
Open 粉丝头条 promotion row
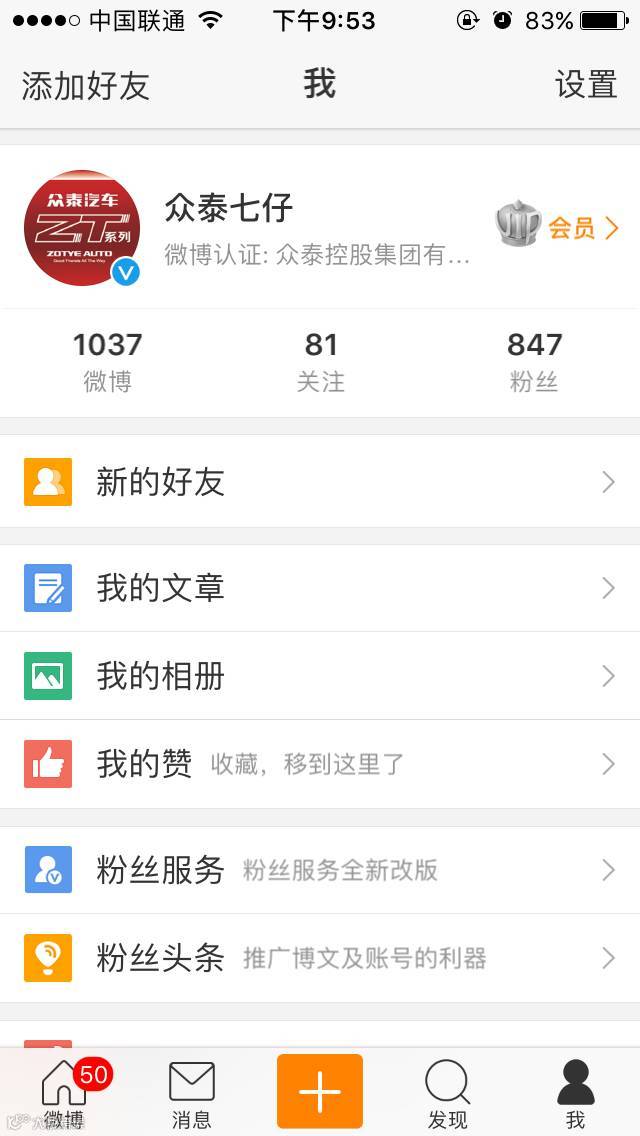coord(320,958)
